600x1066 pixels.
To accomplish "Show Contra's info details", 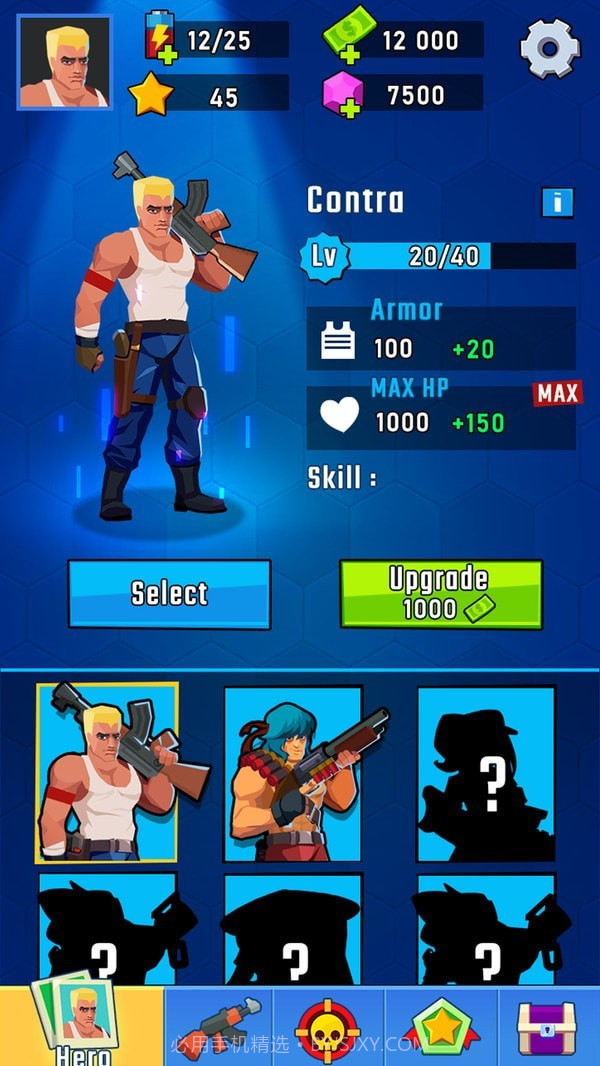I will (x=557, y=203).
